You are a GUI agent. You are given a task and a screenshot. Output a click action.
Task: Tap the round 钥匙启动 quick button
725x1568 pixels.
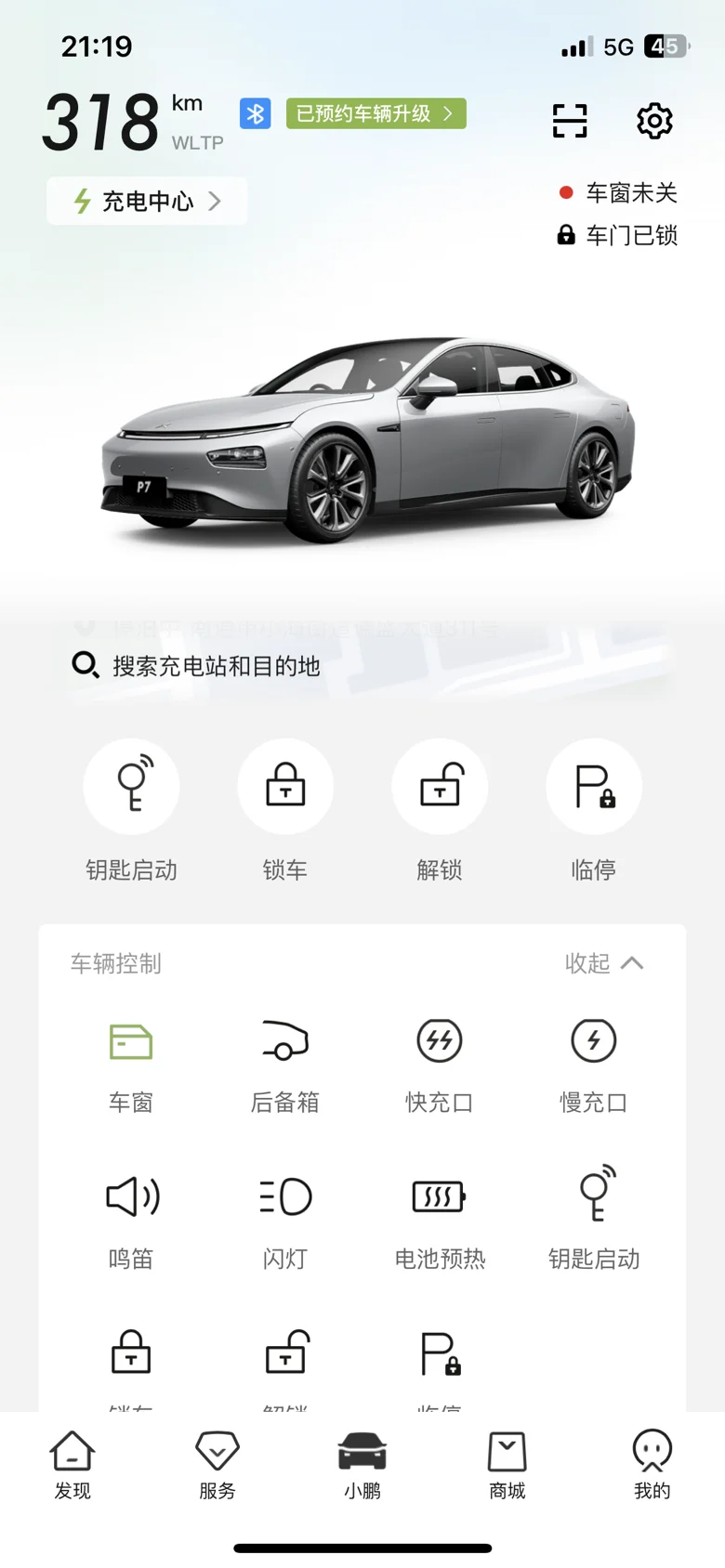[x=131, y=787]
